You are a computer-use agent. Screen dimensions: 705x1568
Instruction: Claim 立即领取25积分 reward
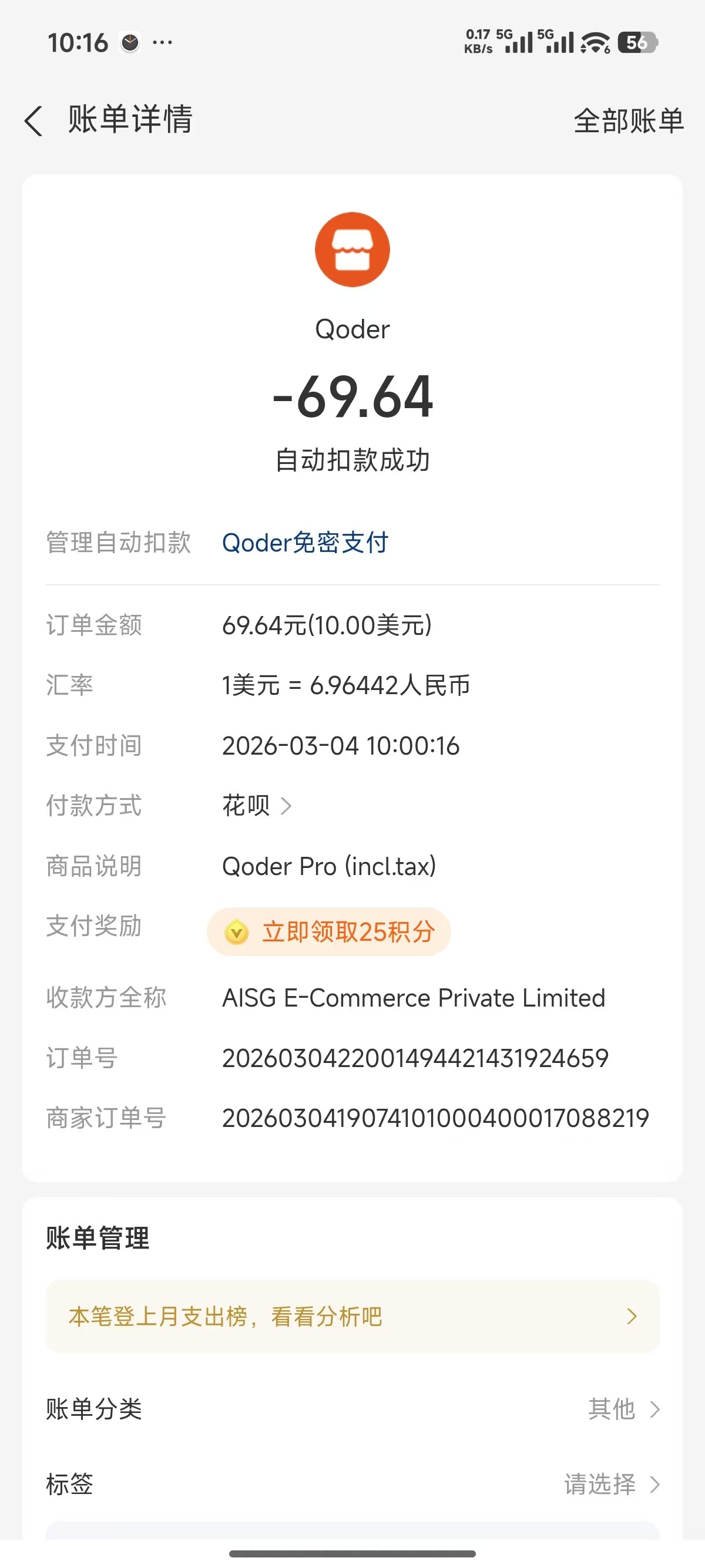[330, 931]
